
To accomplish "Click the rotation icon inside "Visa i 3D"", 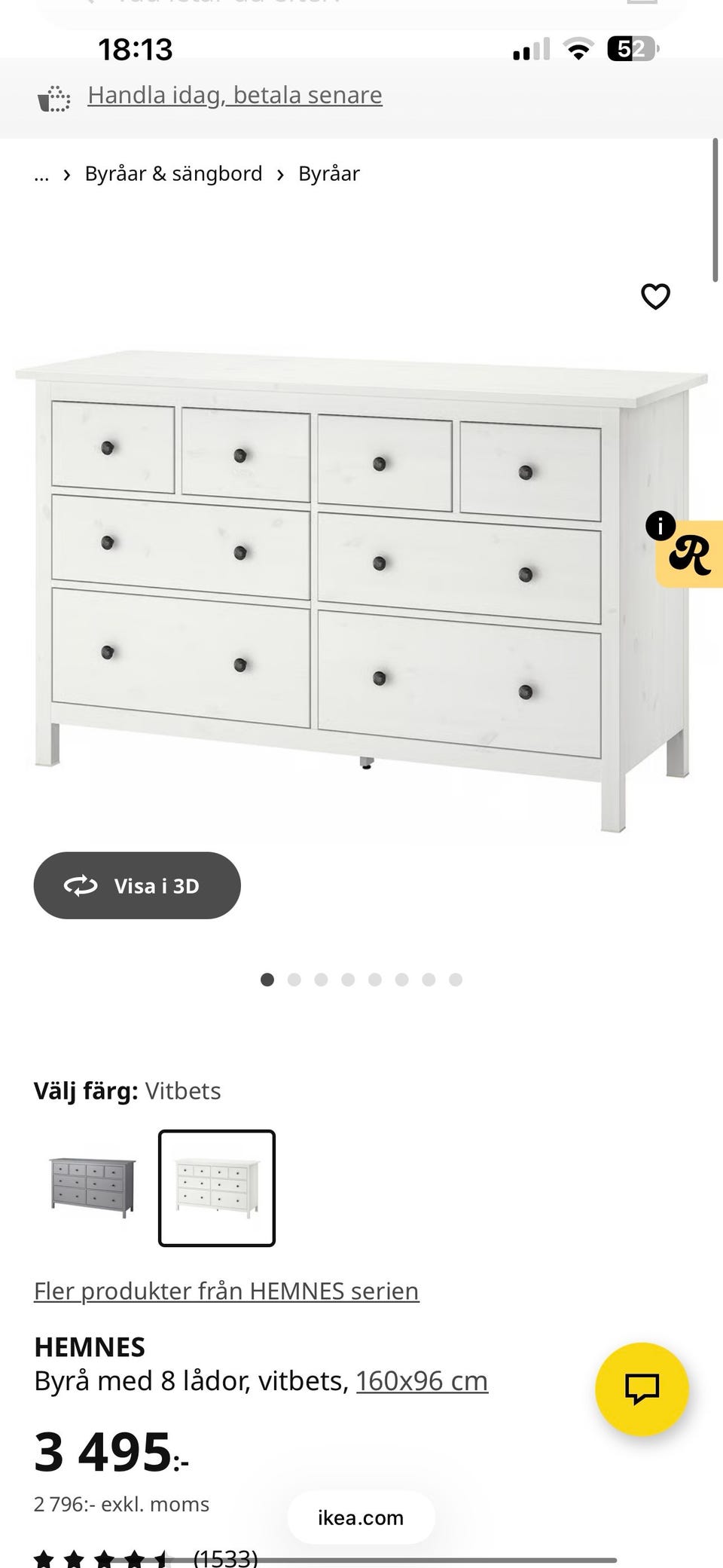I will pyautogui.click(x=81, y=885).
